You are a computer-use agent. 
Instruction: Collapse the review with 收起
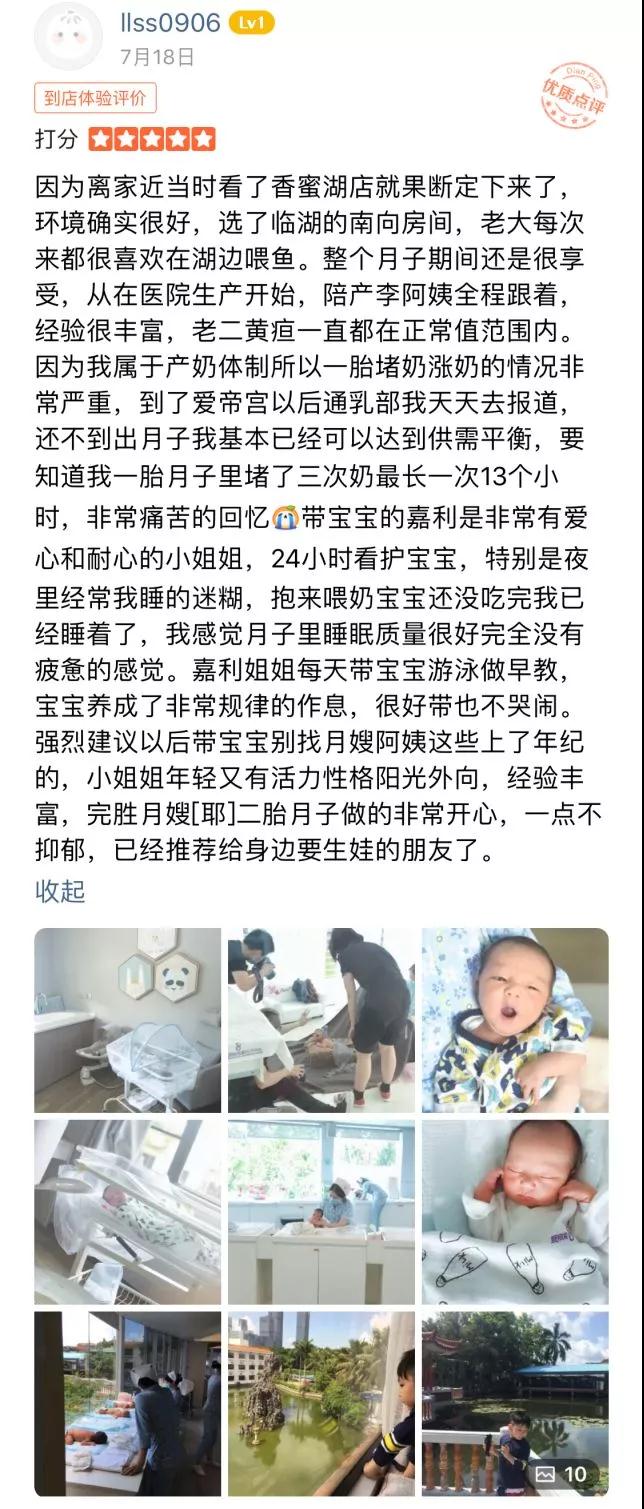[60, 891]
